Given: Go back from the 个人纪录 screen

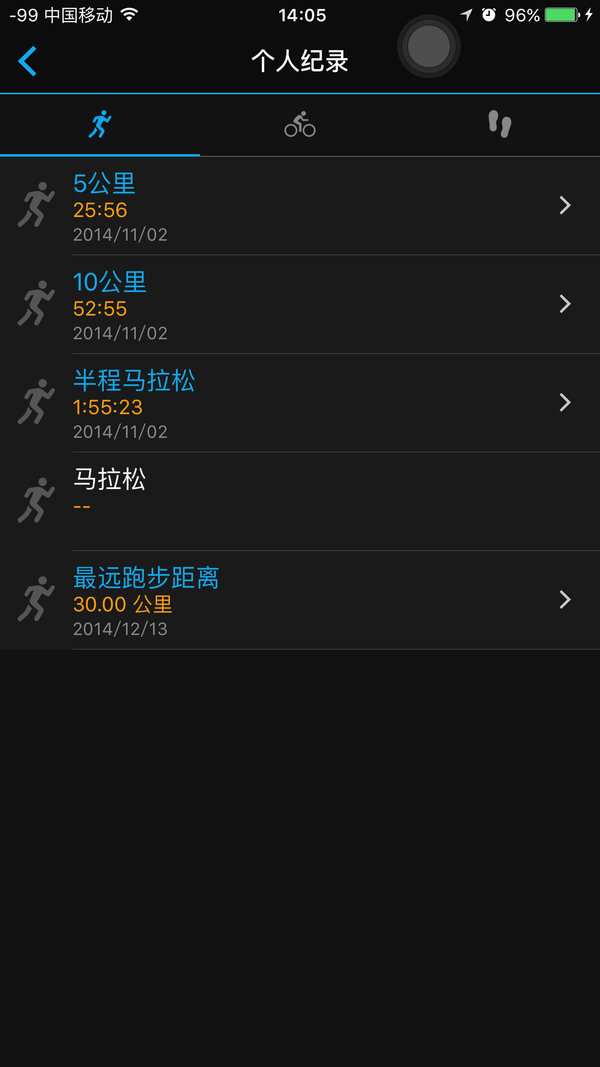Looking at the screenshot, I should pos(27,61).
